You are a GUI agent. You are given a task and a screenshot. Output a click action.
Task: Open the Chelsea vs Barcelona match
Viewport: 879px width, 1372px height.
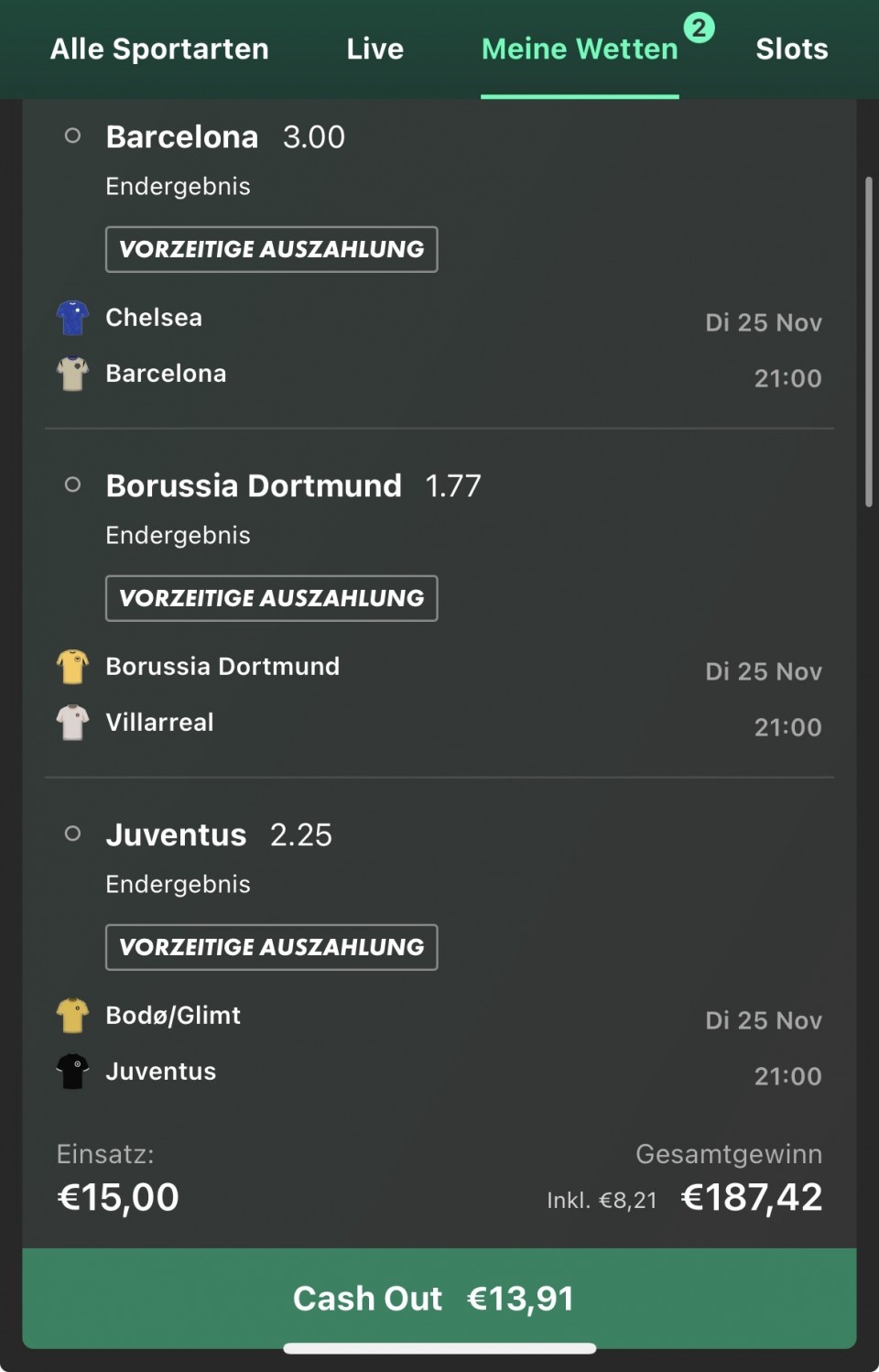click(x=439, y=346)
